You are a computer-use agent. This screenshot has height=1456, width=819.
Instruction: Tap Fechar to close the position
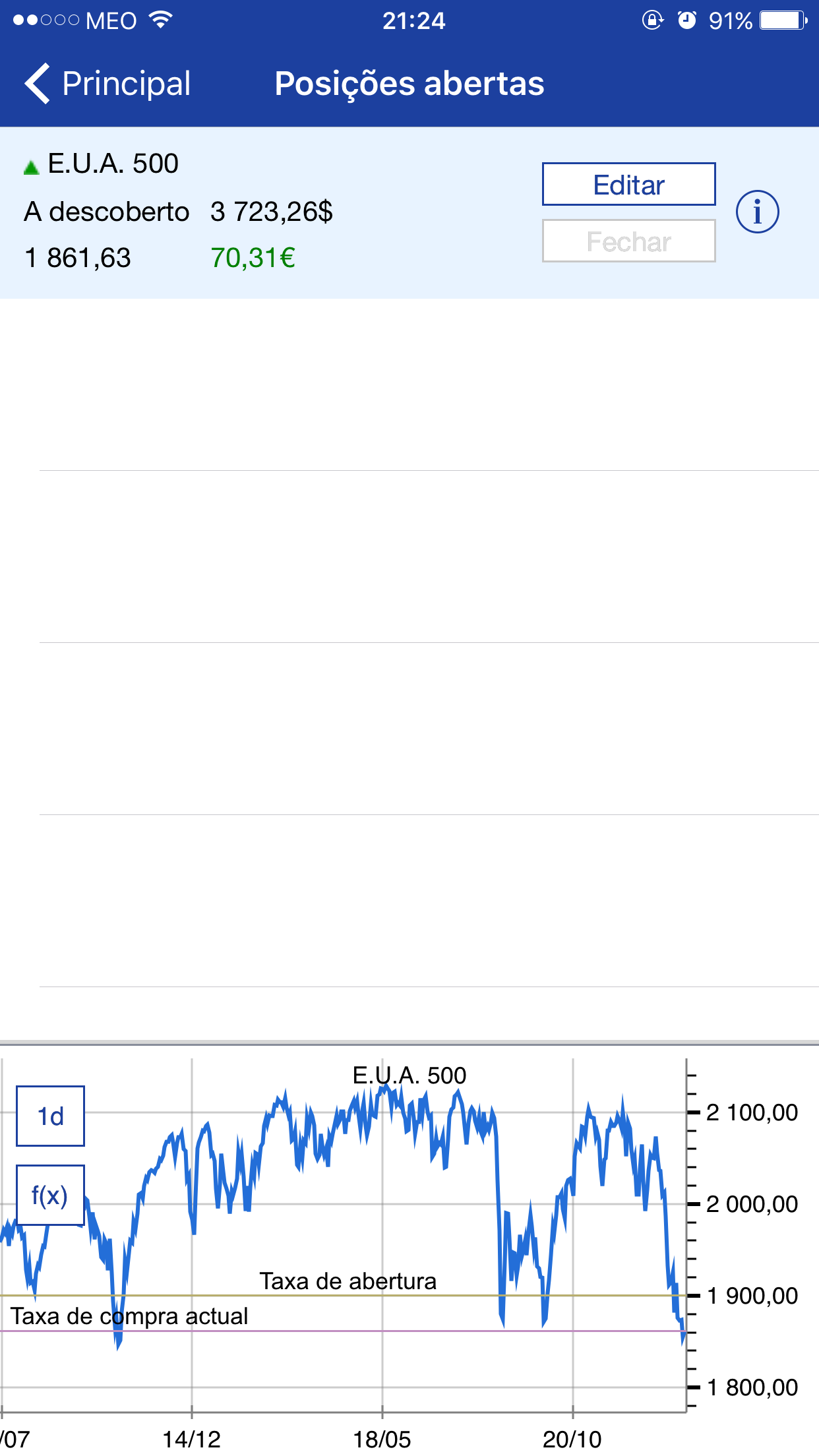tap(628, 241)
